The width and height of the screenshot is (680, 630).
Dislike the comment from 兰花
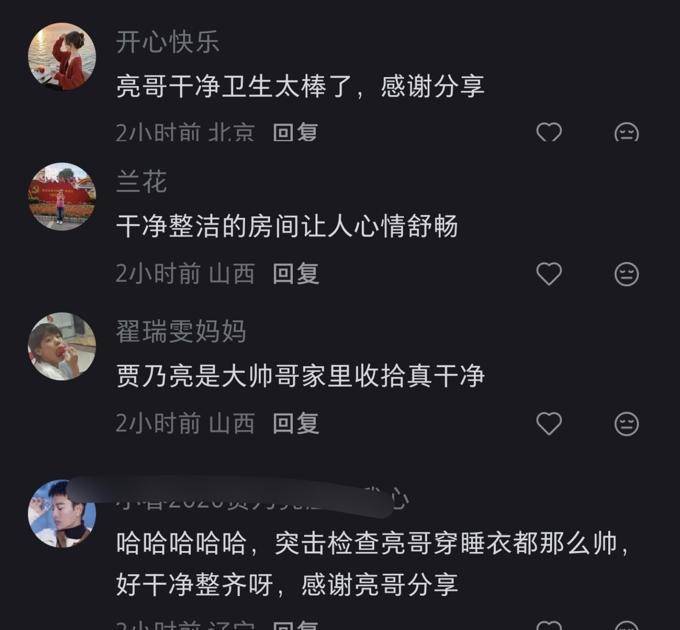point(627,274)
